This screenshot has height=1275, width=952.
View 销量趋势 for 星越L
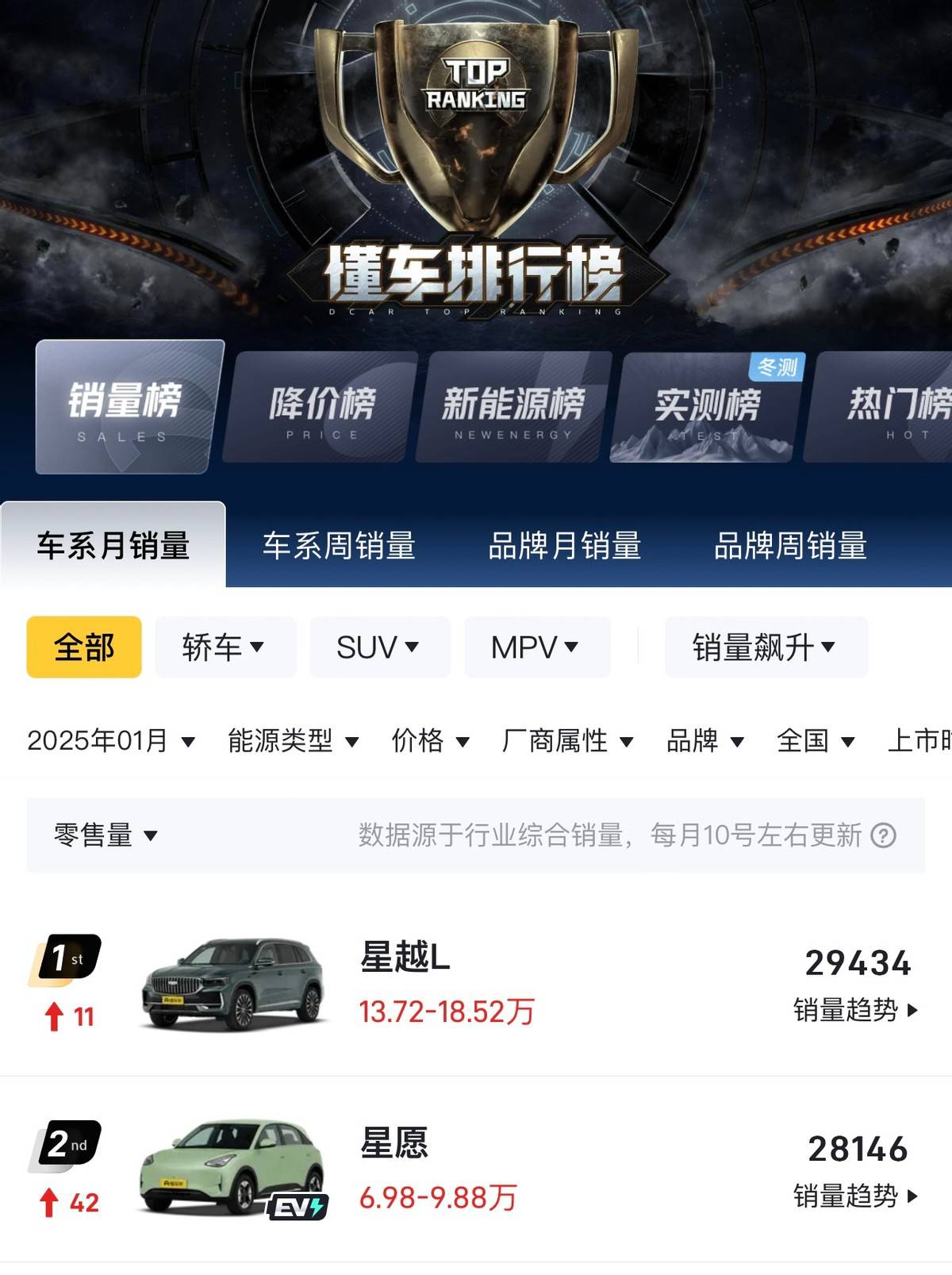pos(855,1010)
